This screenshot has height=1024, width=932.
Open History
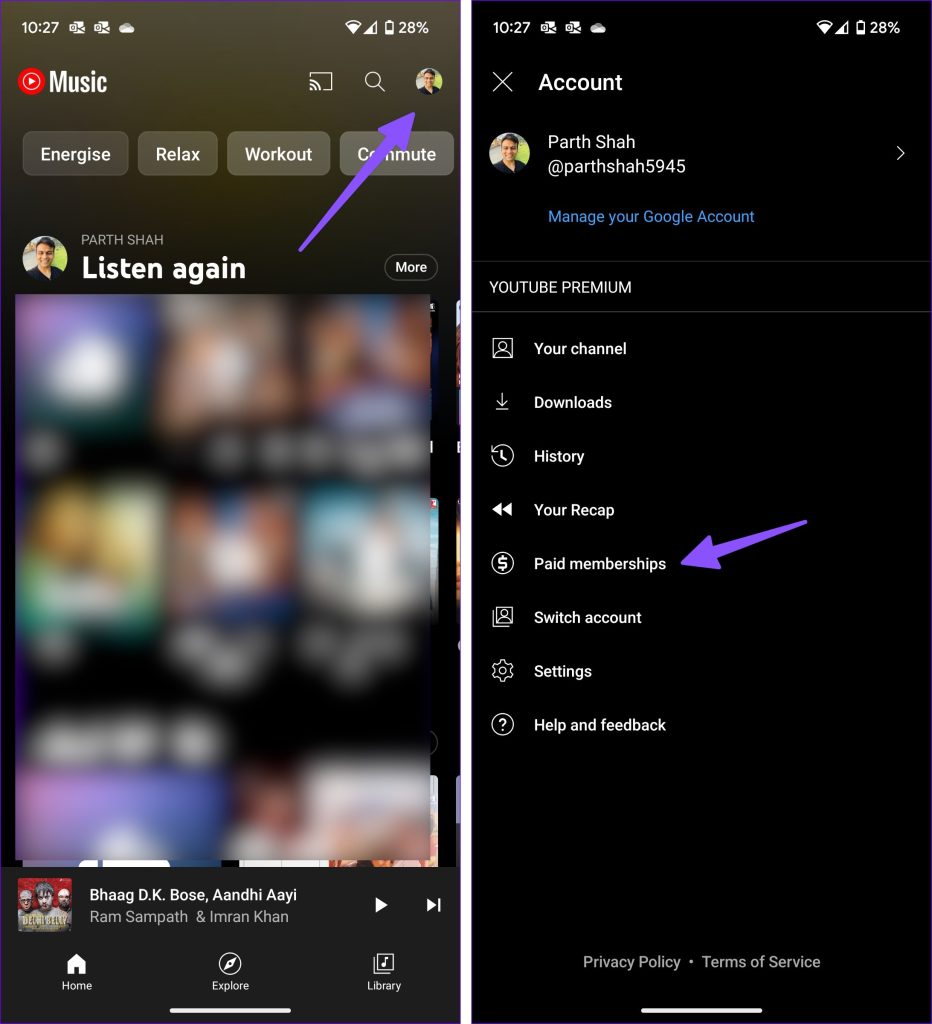558,456
